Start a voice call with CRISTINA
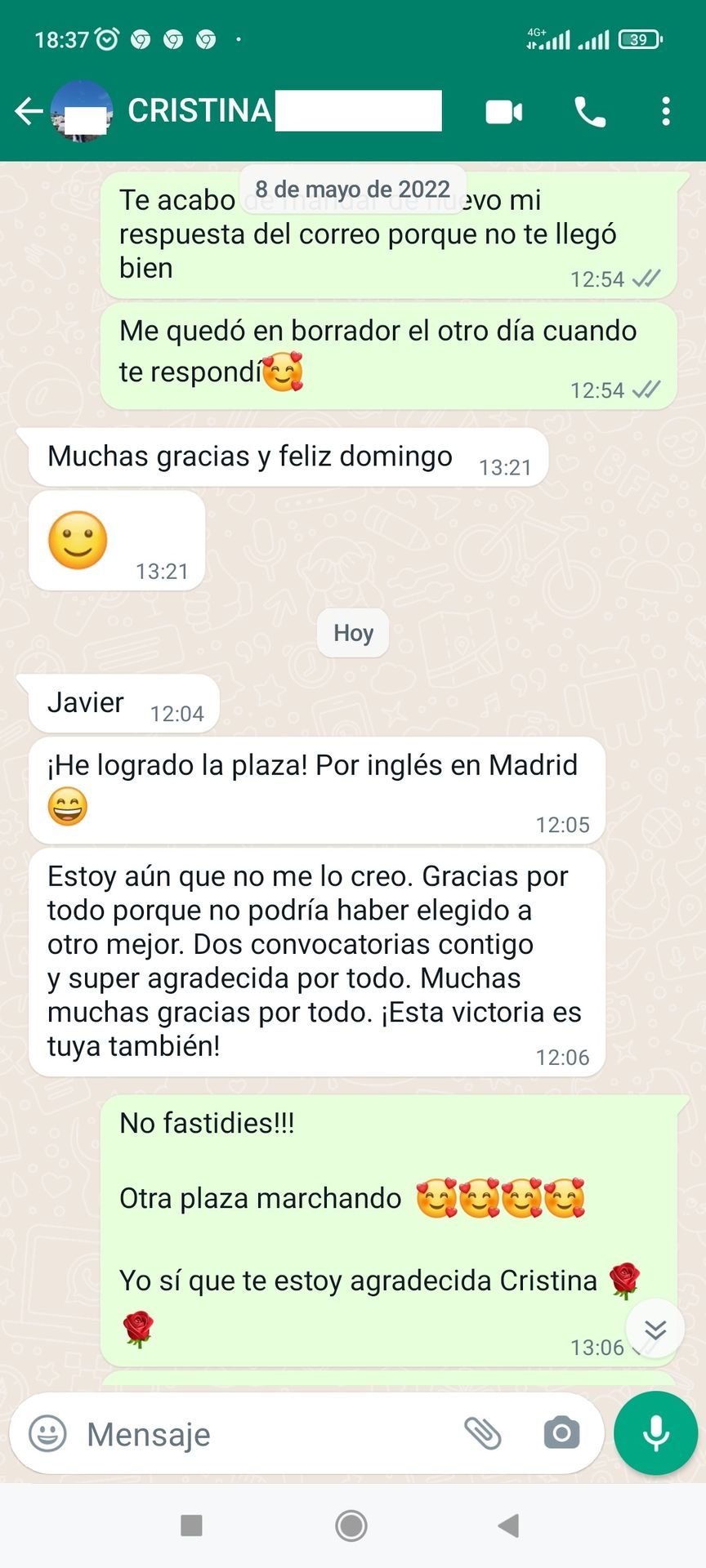The image size is (706, 1568). point(589,112)
